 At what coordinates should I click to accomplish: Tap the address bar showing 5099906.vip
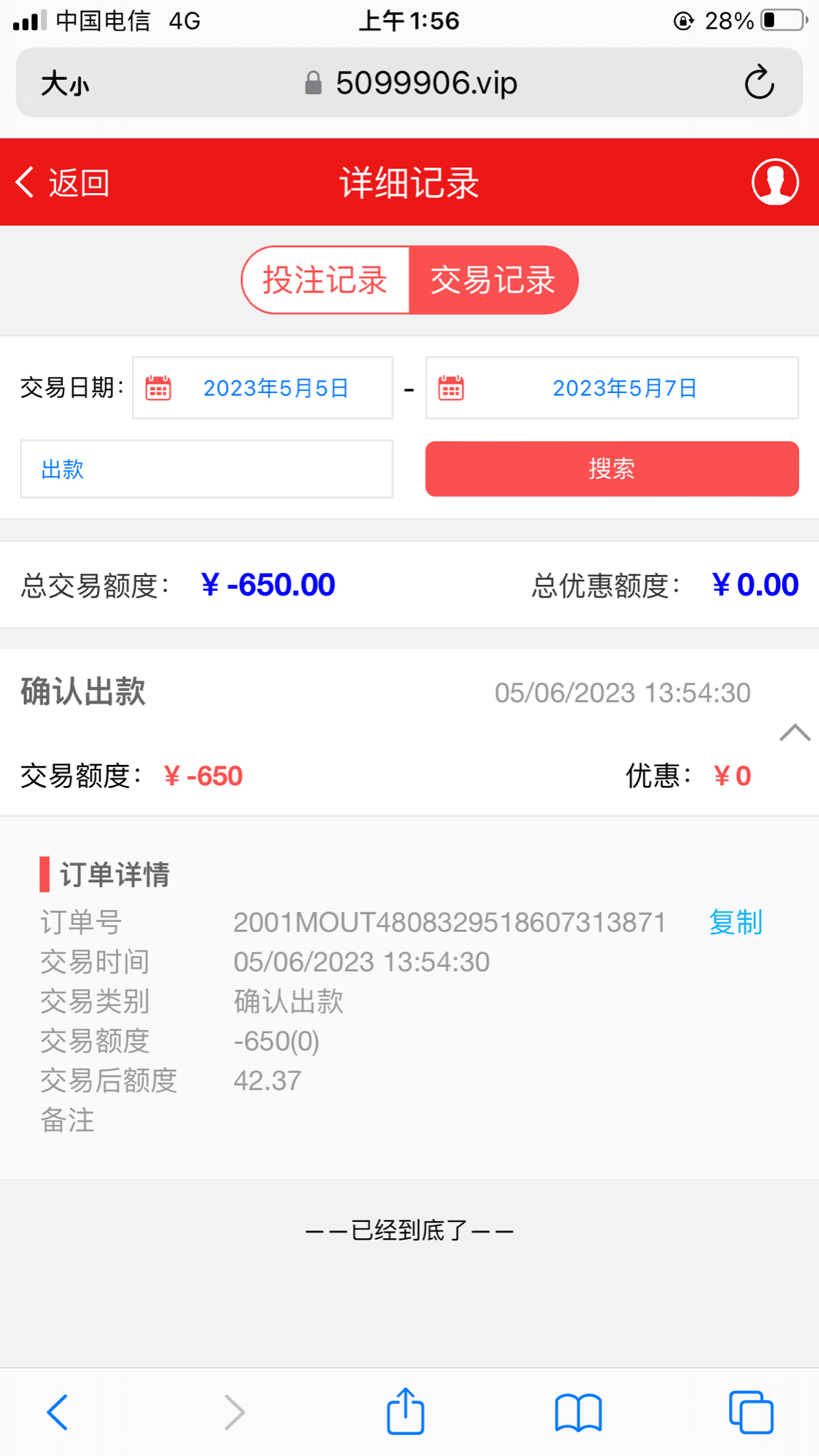[425, 82]
